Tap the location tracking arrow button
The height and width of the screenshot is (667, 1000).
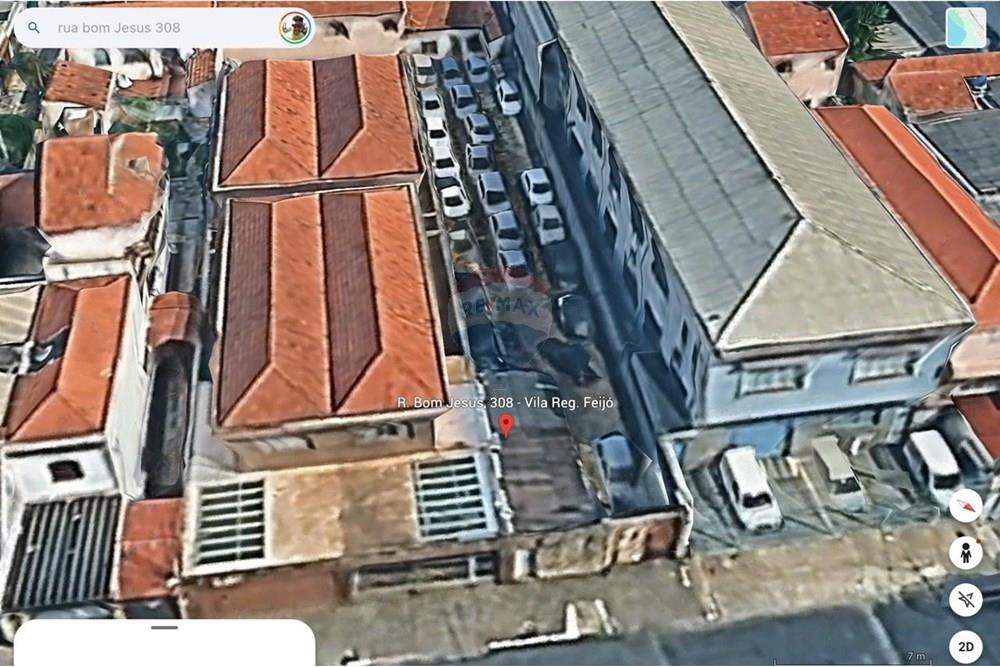coord(966,599)
